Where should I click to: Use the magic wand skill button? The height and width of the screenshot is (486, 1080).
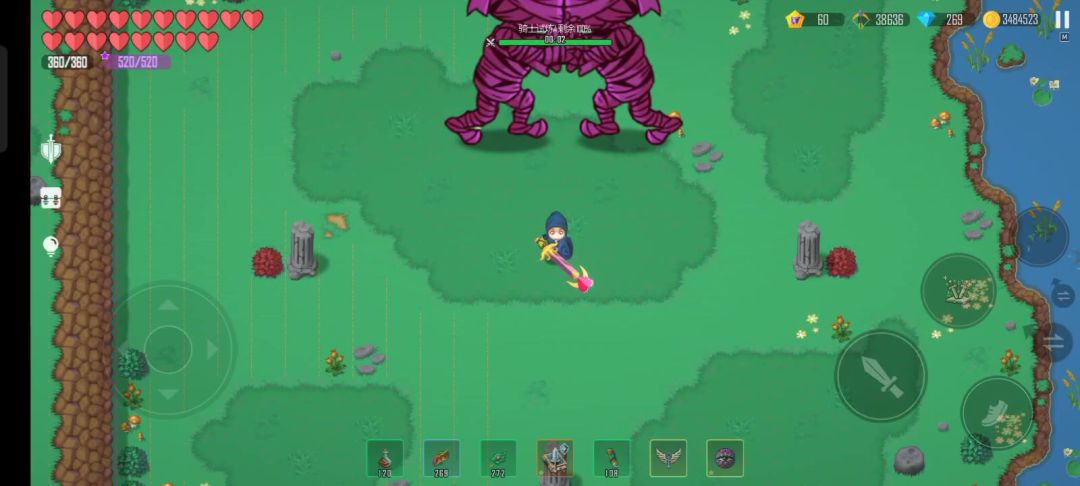pyautogui.click(x=958, y=291)
